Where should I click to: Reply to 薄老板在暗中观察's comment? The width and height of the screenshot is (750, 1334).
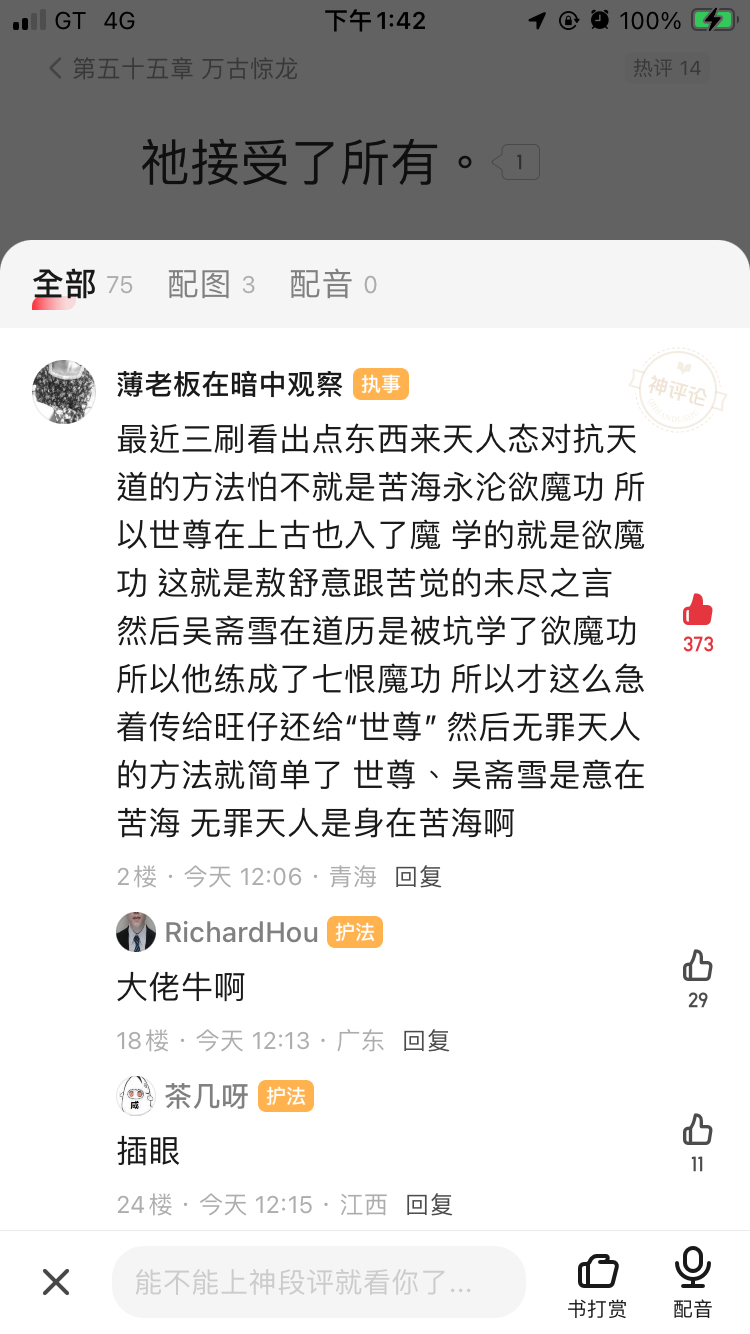418,877
